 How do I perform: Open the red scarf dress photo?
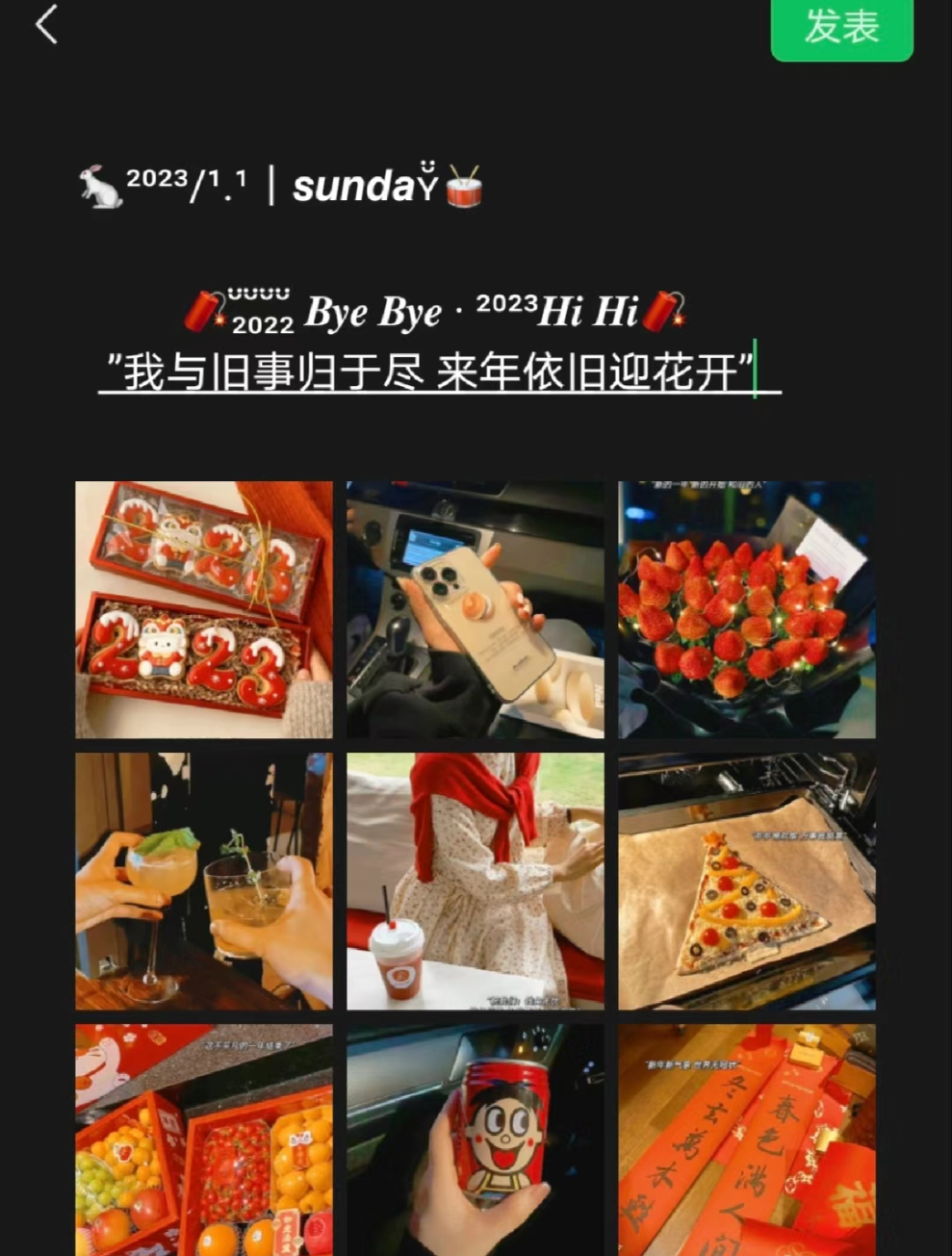click(476, 881)
